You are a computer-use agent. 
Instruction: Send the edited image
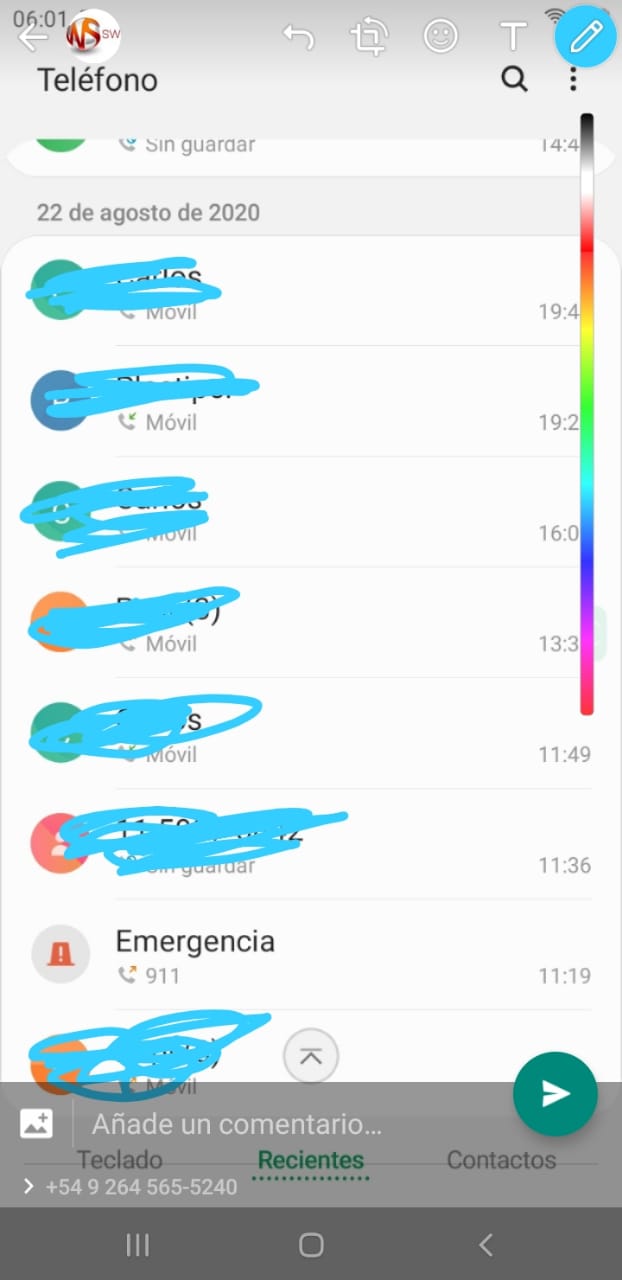(555, 1094)
